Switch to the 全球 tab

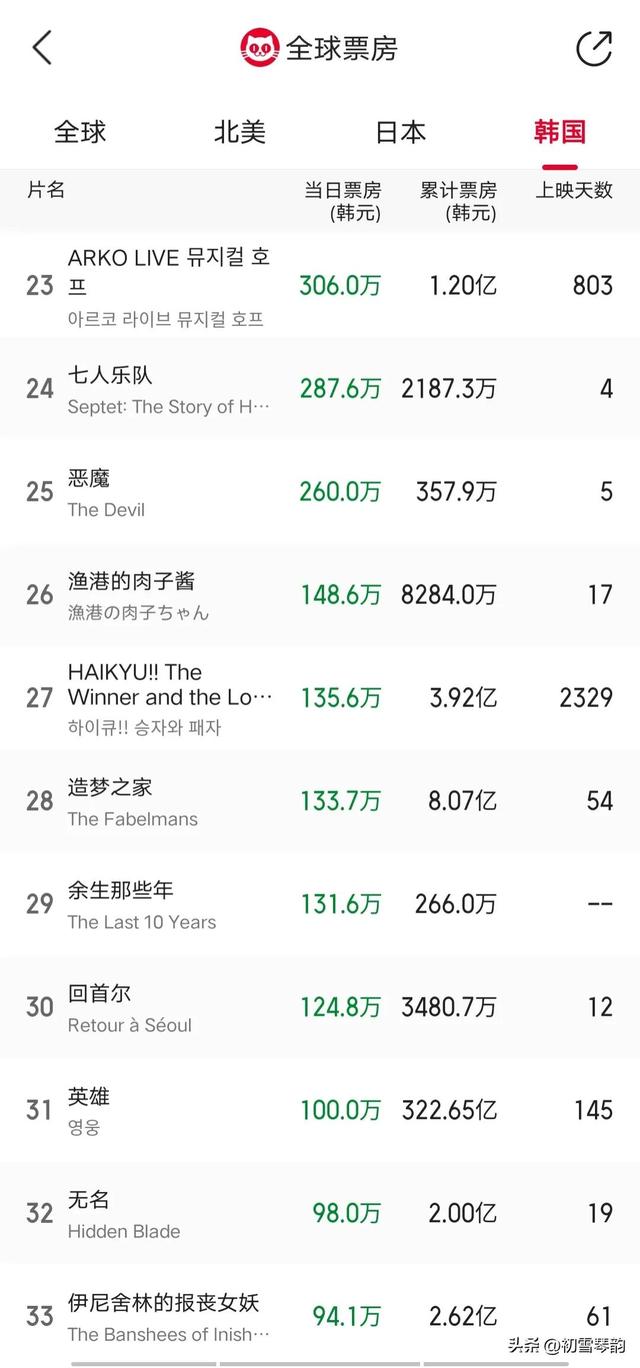click(x=80, y=132)
